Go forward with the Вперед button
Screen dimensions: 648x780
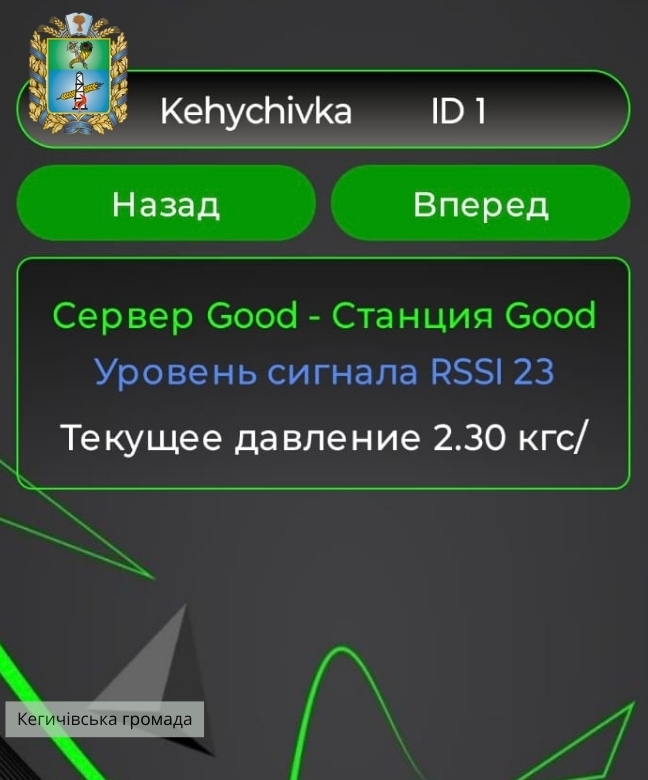point(480,204)
